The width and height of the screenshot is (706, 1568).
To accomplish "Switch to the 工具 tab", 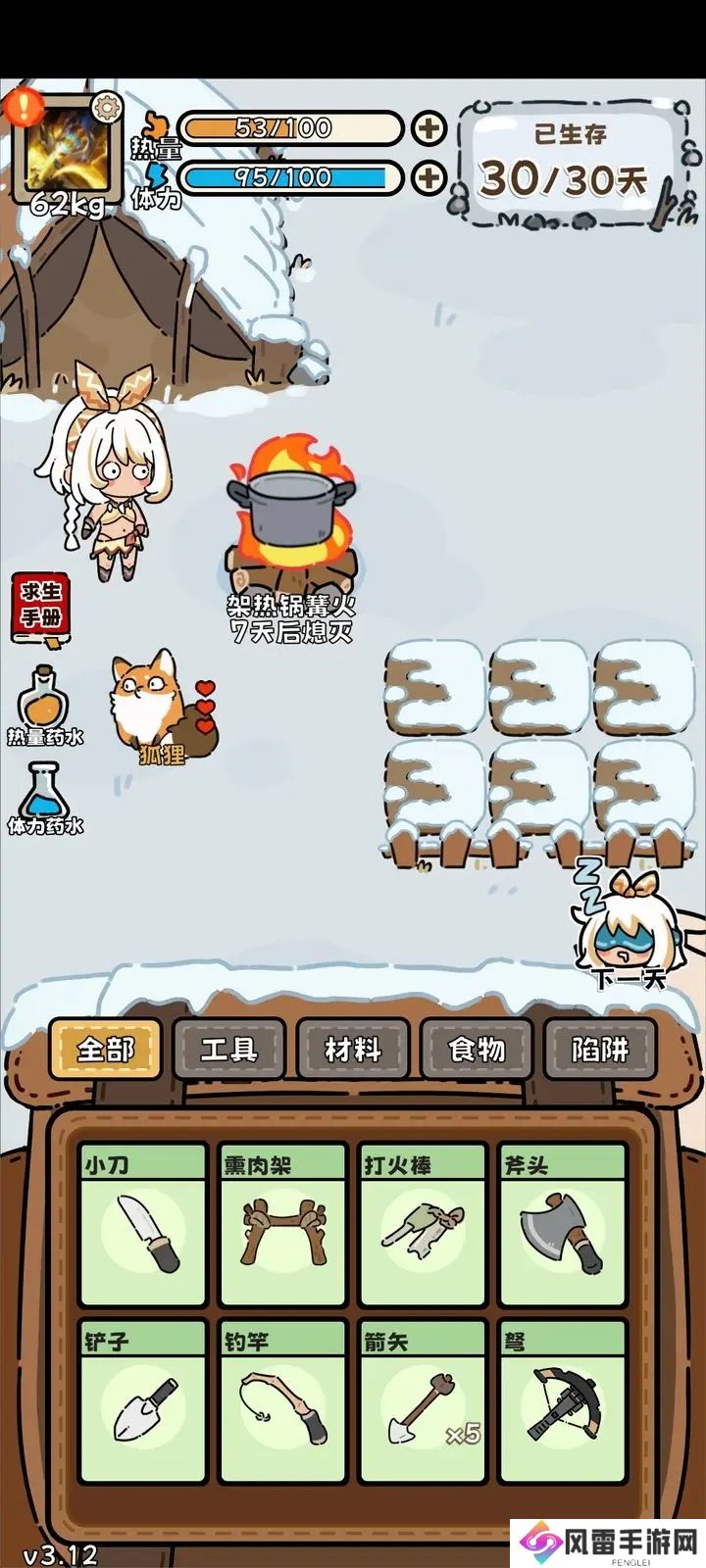I will [229, 1050].
